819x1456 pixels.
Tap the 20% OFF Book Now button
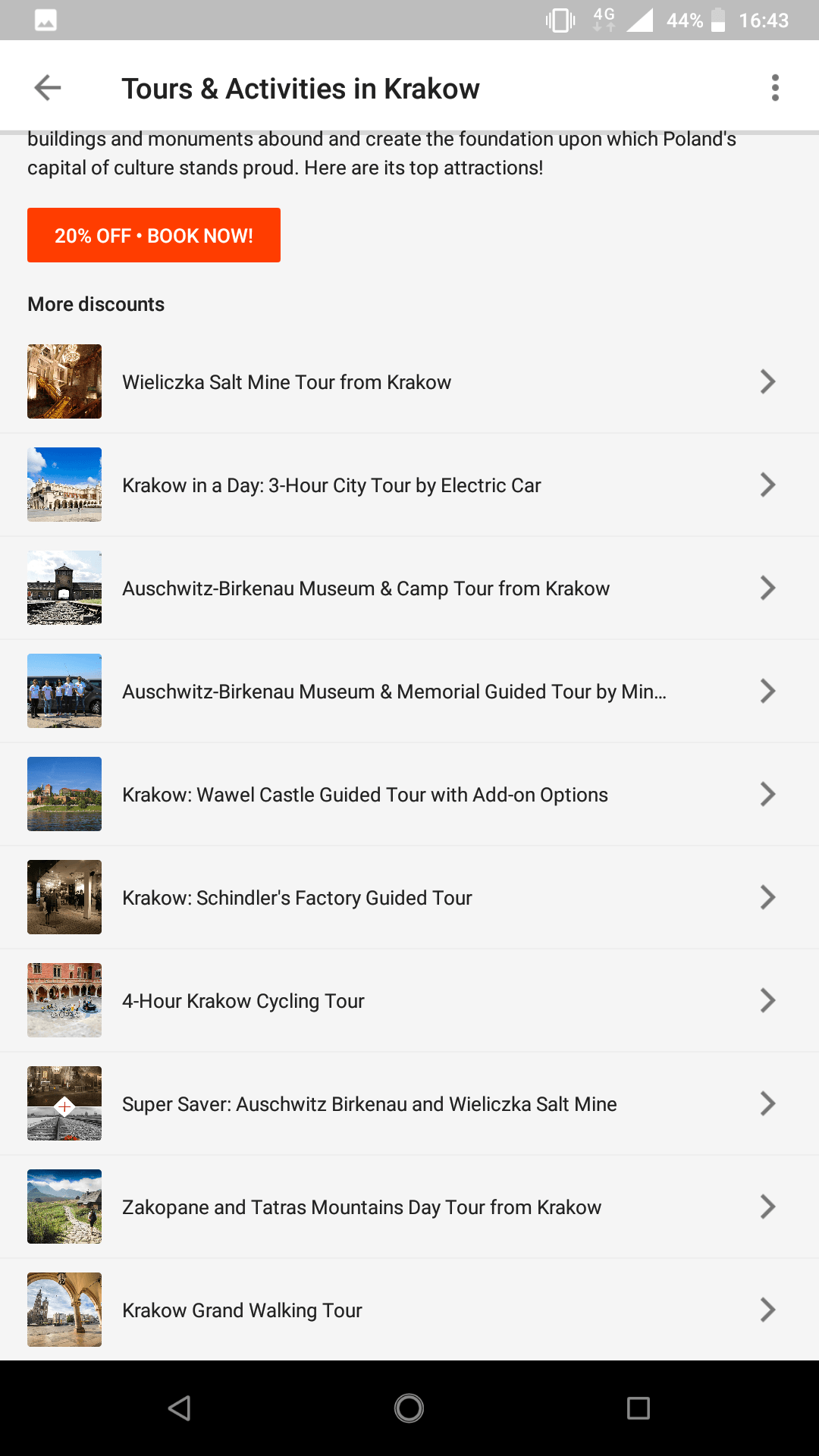(154, 235)
